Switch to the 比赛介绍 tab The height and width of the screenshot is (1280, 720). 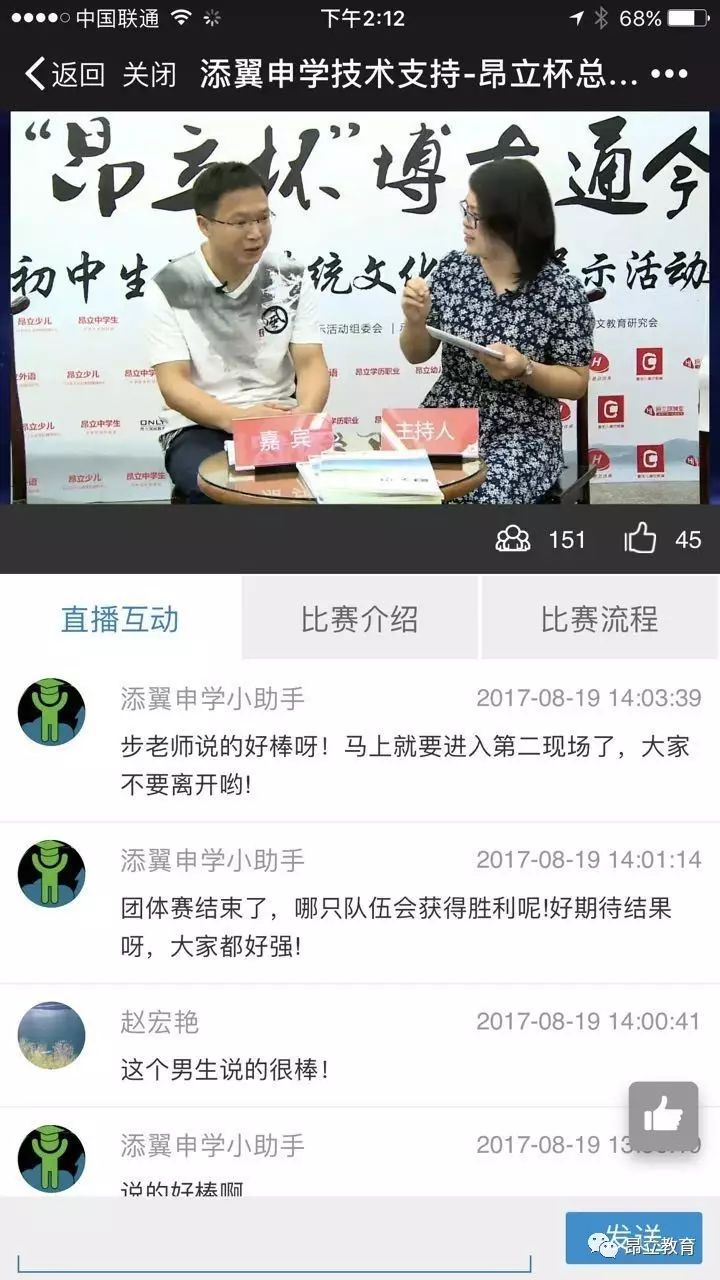coord(360,619)
